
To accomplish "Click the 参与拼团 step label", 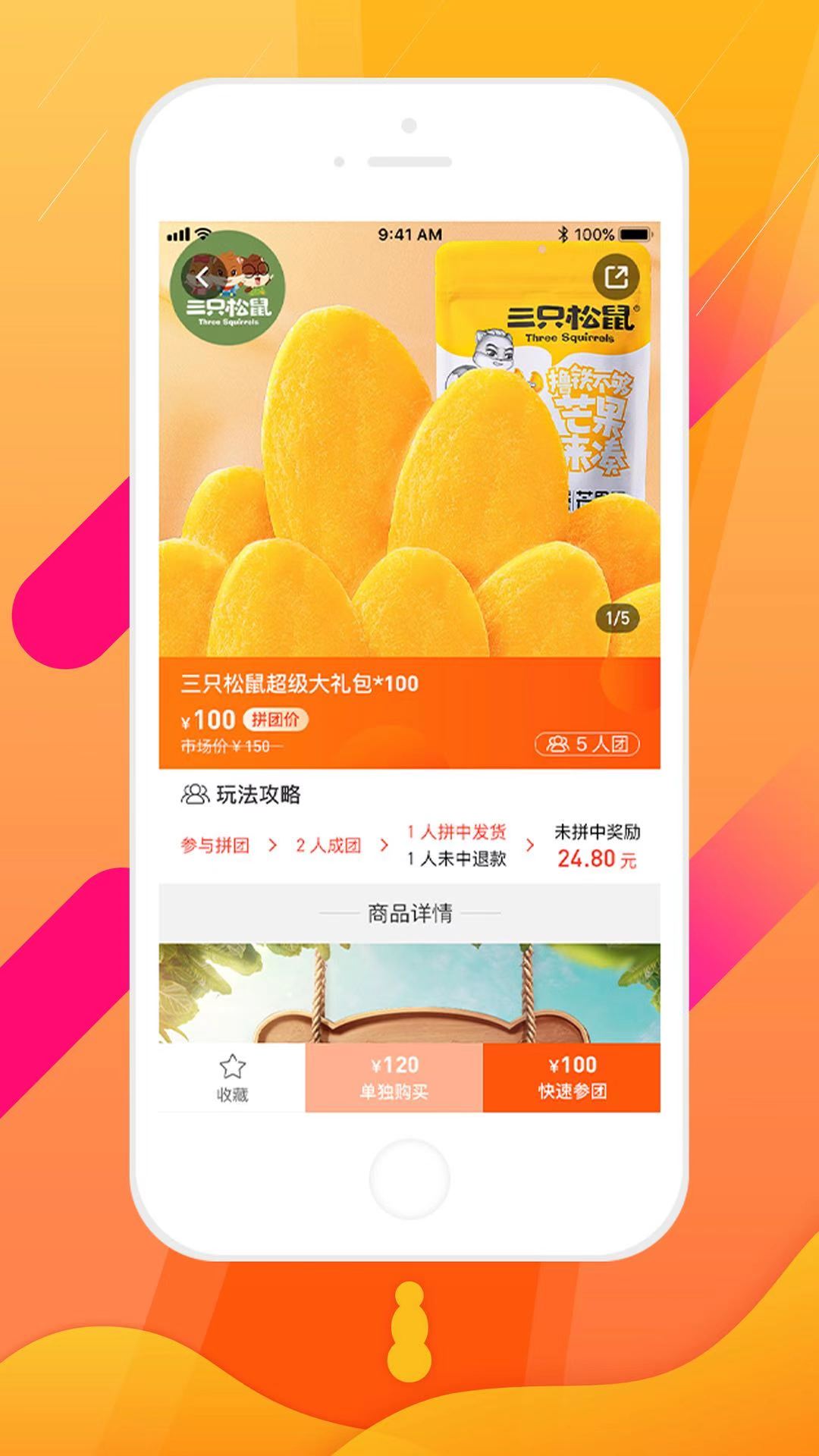I will 215,844.
